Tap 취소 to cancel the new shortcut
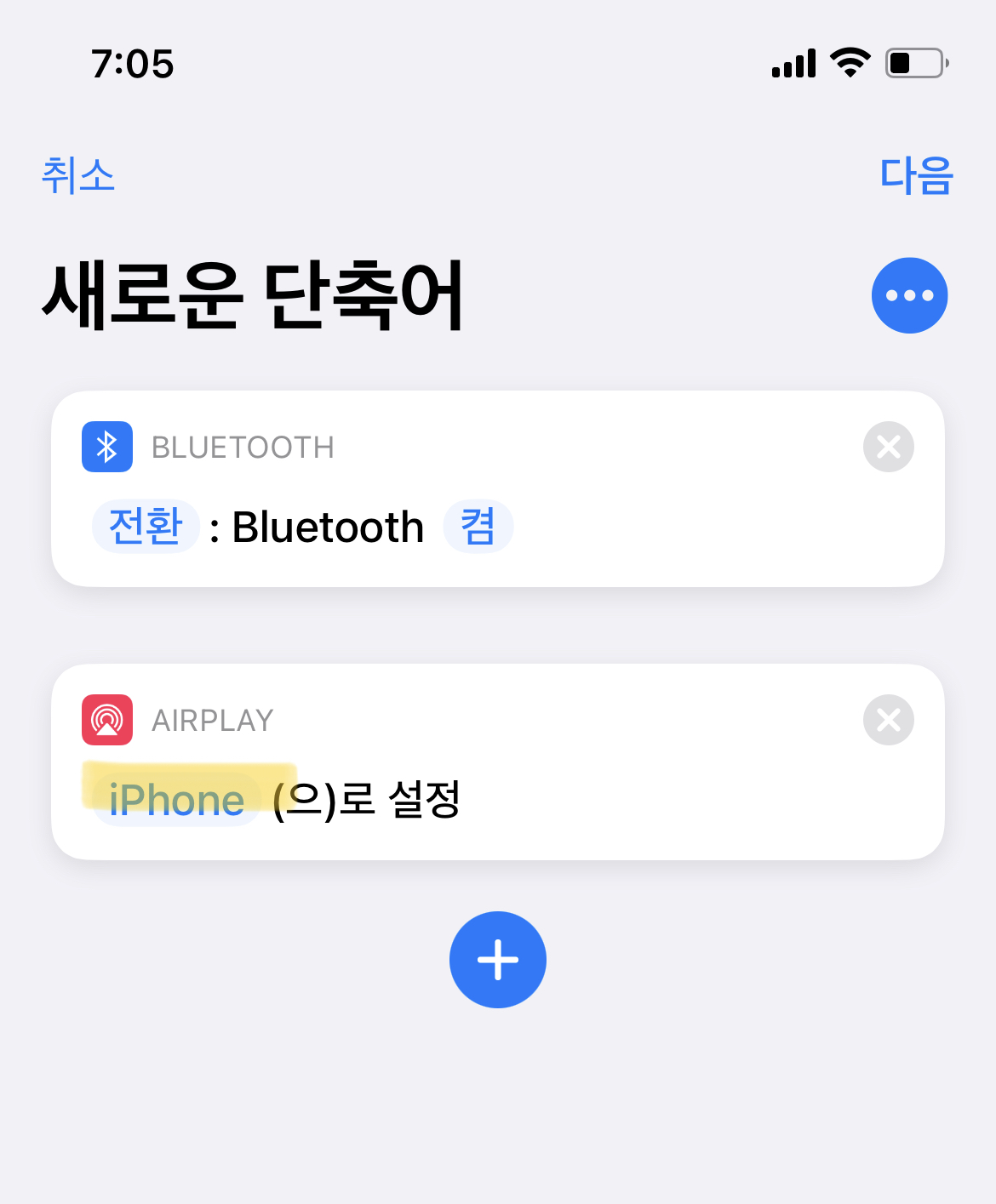Image resolution: width=996 pixels, height=1204 pixels. point(77,176)
